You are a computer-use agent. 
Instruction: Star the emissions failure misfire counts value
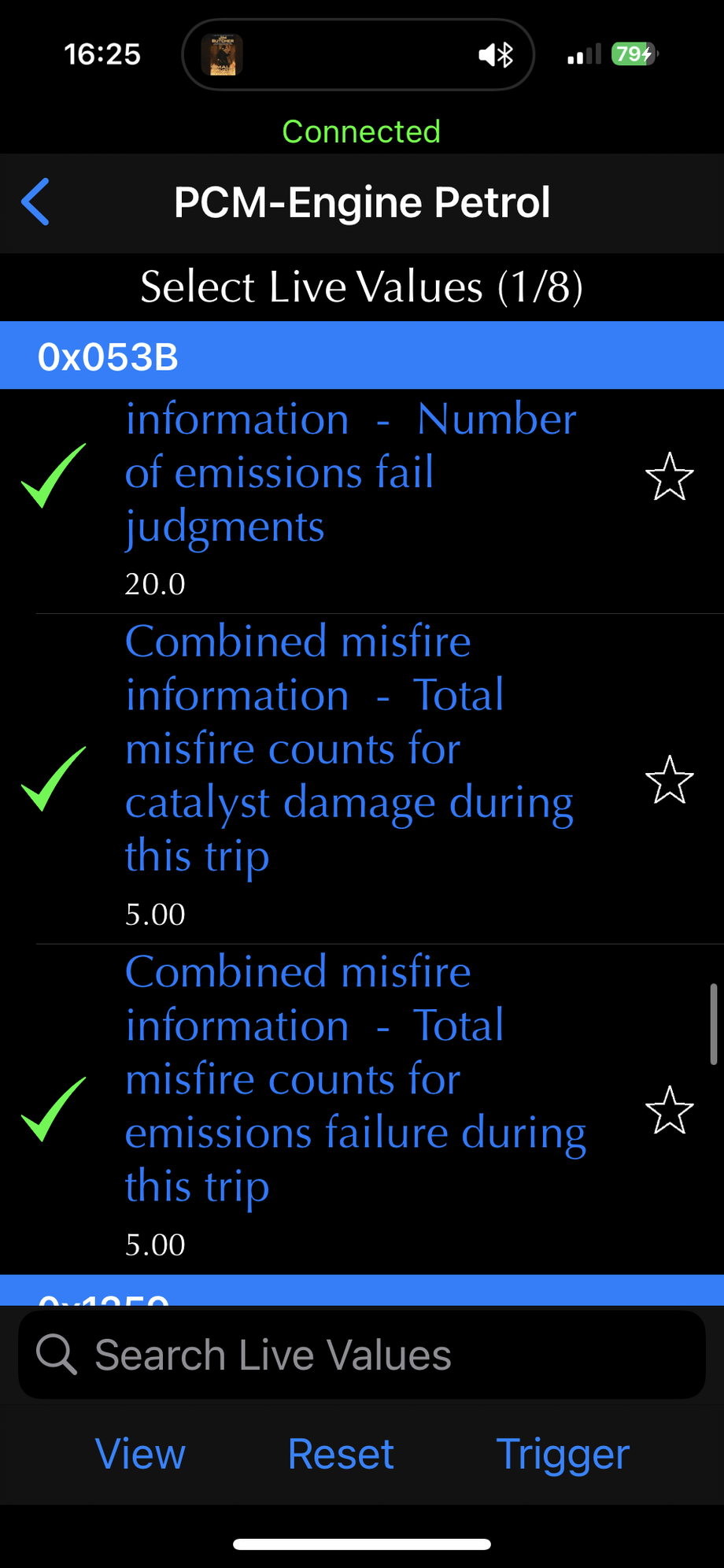(x=669, y=1111)
